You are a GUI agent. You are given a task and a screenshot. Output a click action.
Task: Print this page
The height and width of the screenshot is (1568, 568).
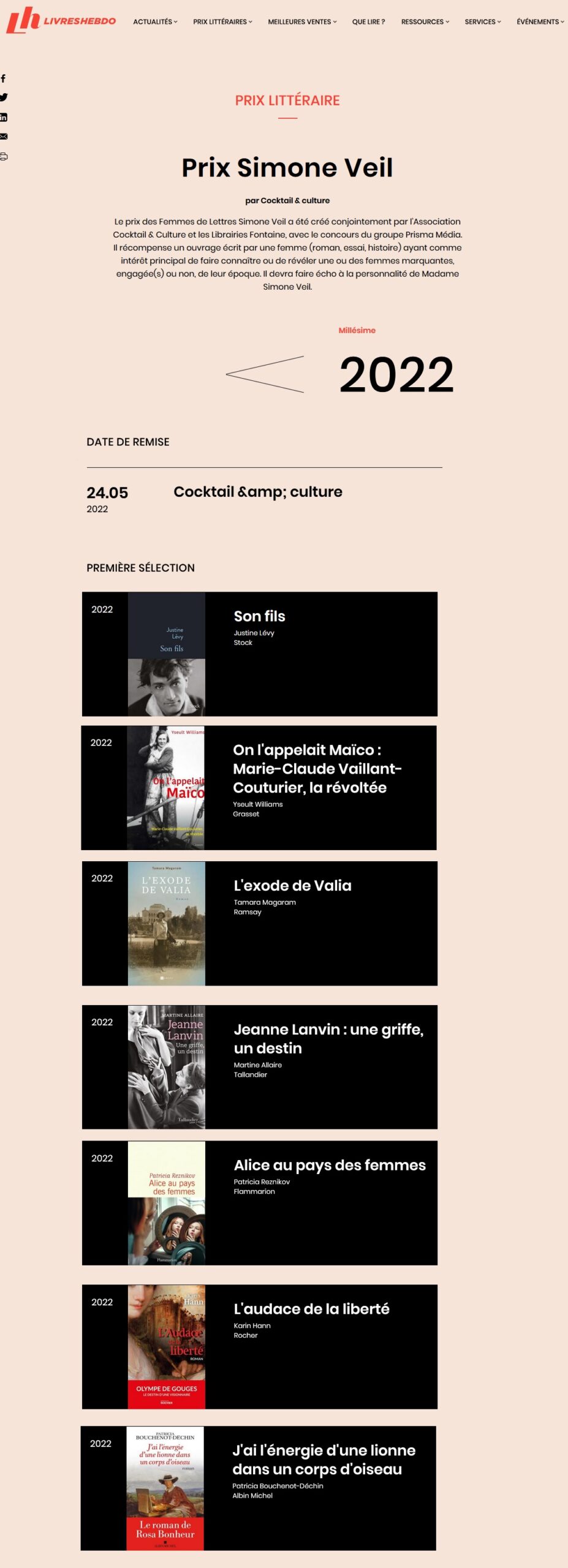click(4, 157)
